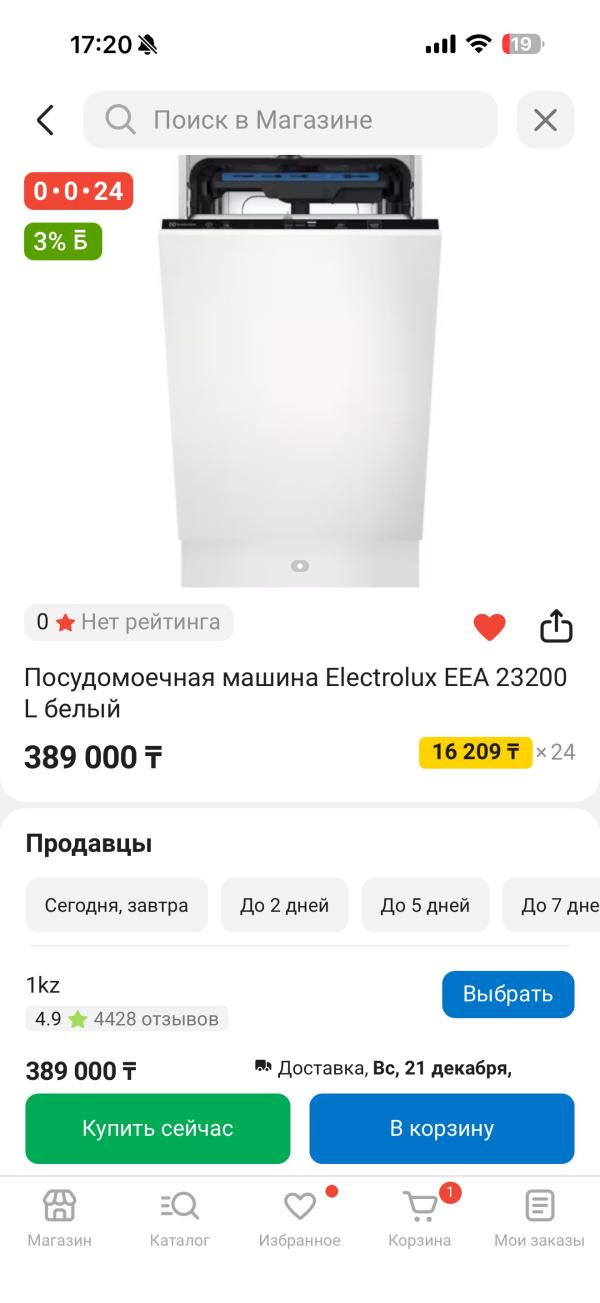600x1303 pixels.
Task: Close the search with the X button
Action: [x=545, y=120]
